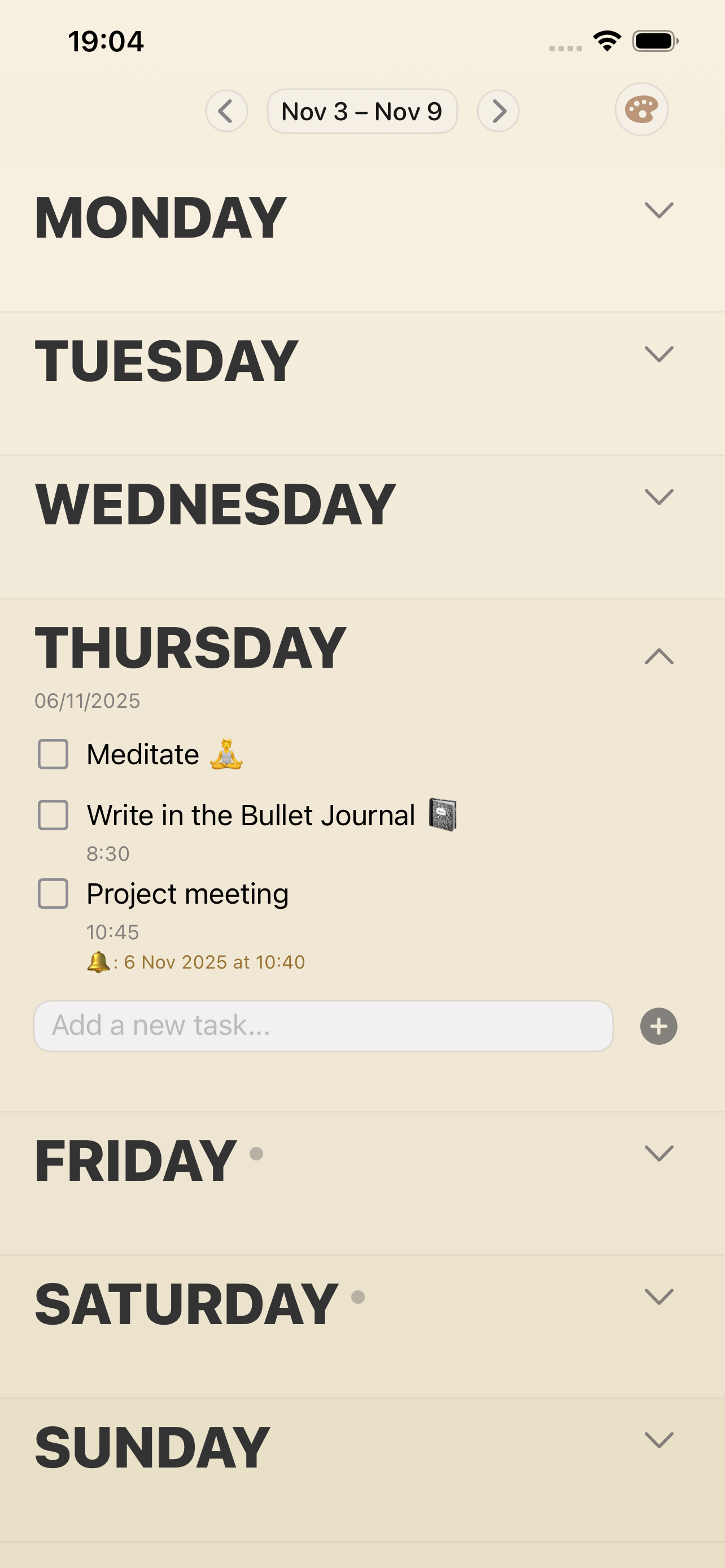Tap the plus icon to add a task
The image size is (725, 1568).
pyautogui.click(x=658, y=1026)
